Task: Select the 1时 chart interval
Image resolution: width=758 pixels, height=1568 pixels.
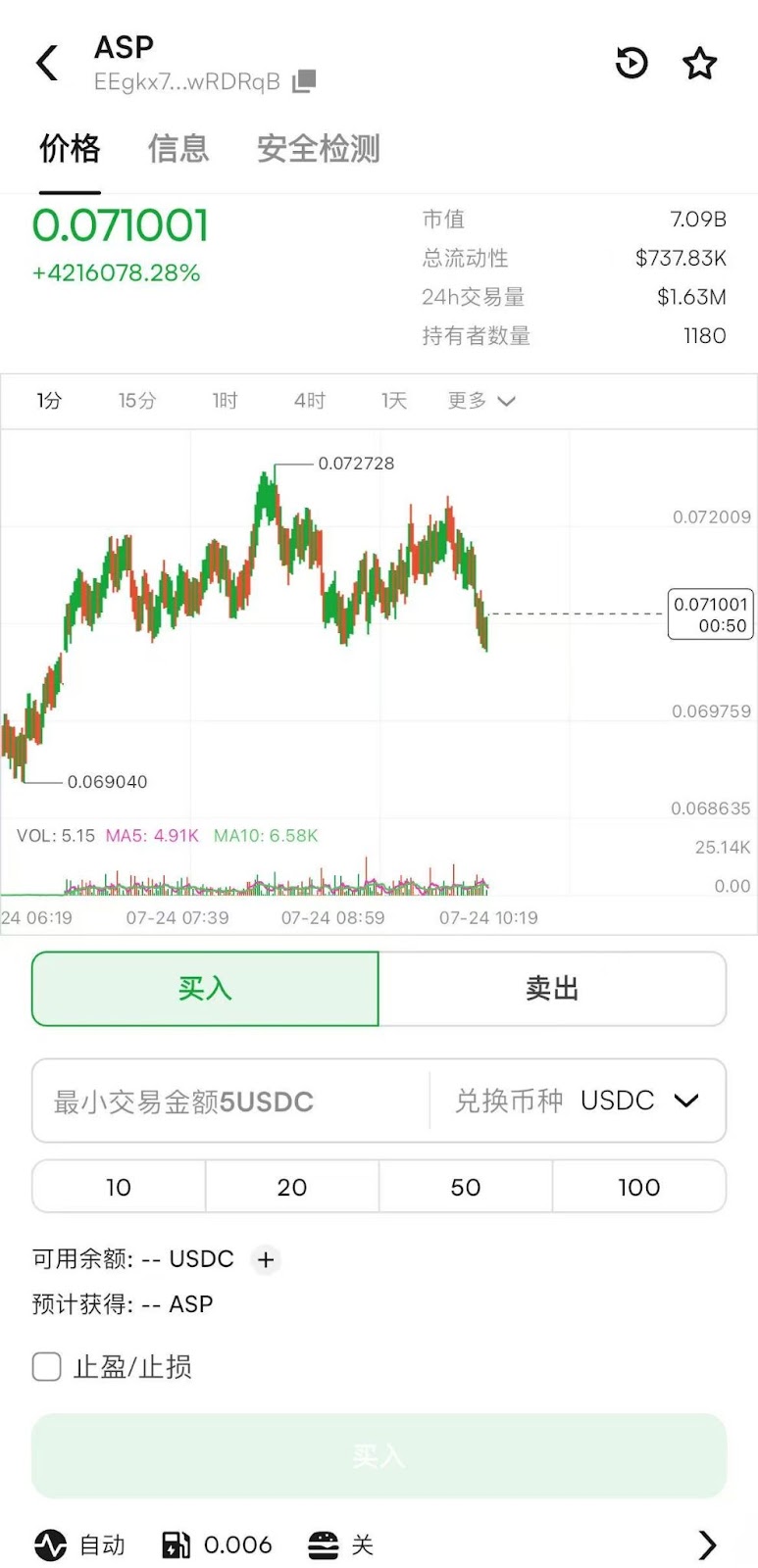Action: coord(225,401)
